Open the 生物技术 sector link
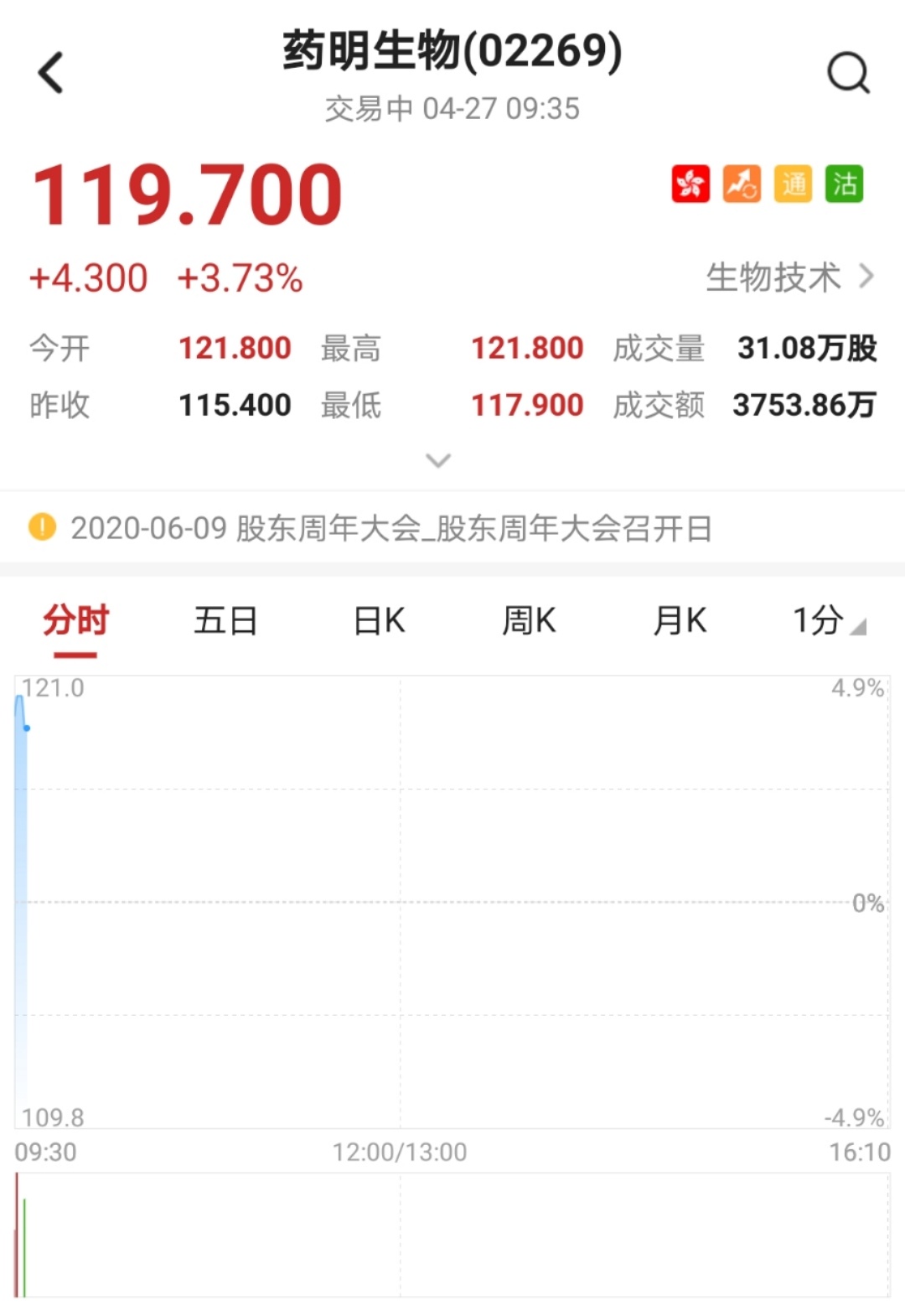The height and width of the screenshot is (1316, 905). click(x=789, y=277)
